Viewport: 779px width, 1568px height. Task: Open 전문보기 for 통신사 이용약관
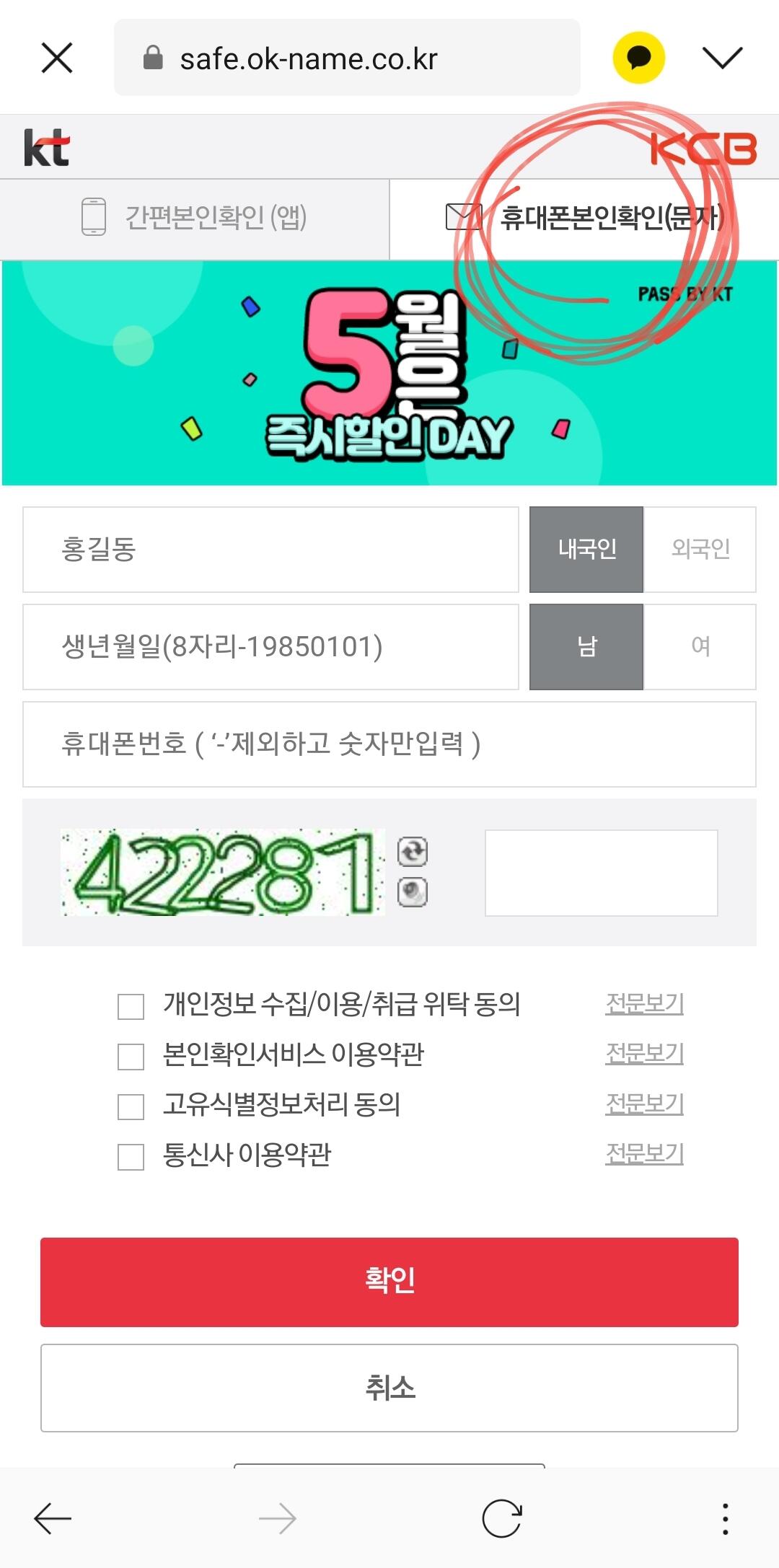coord(645,1154)
